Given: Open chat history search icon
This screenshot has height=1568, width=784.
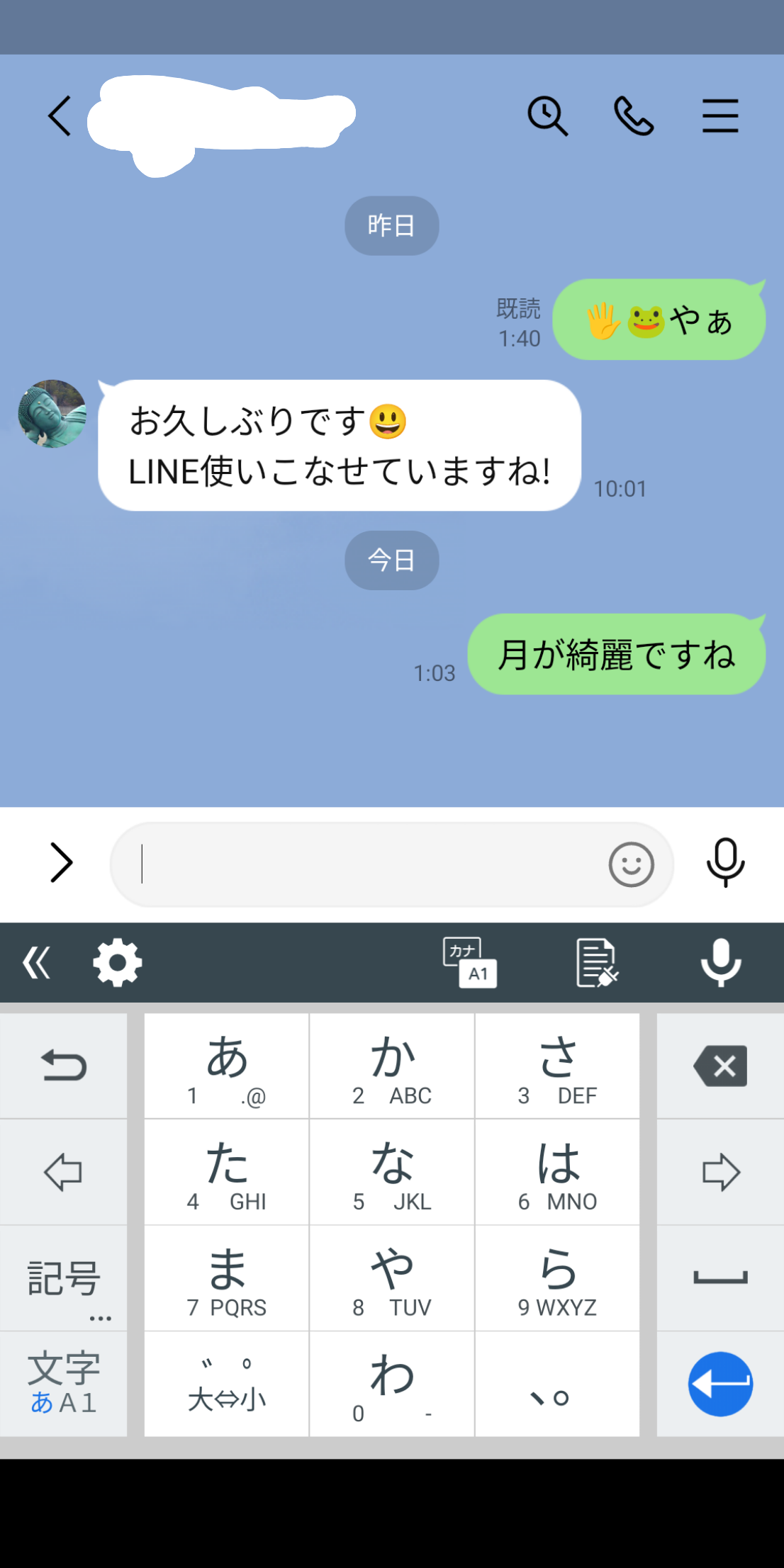Looking at the screenshot, I should pyautogui.click(x=547, y=116).
